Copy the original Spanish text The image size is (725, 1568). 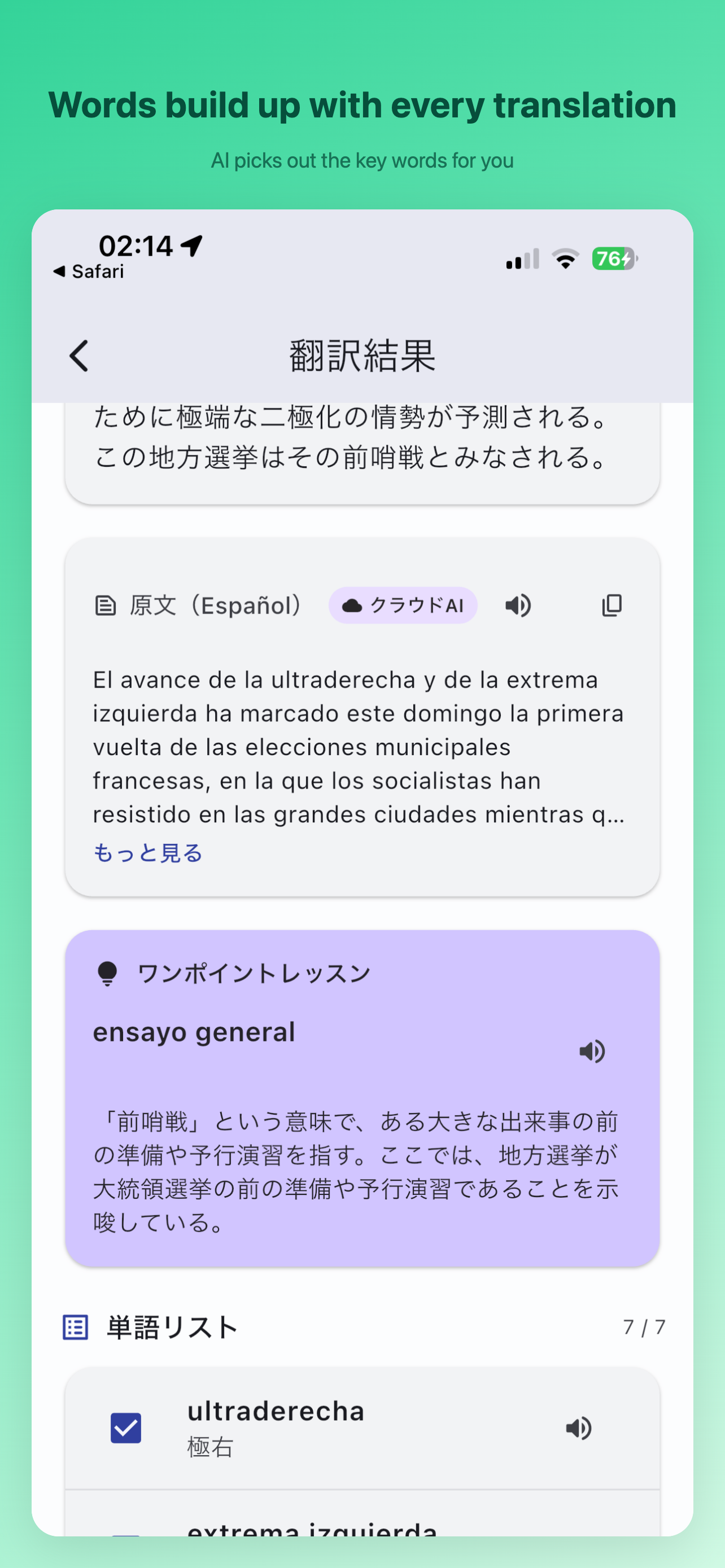(611, 605)
